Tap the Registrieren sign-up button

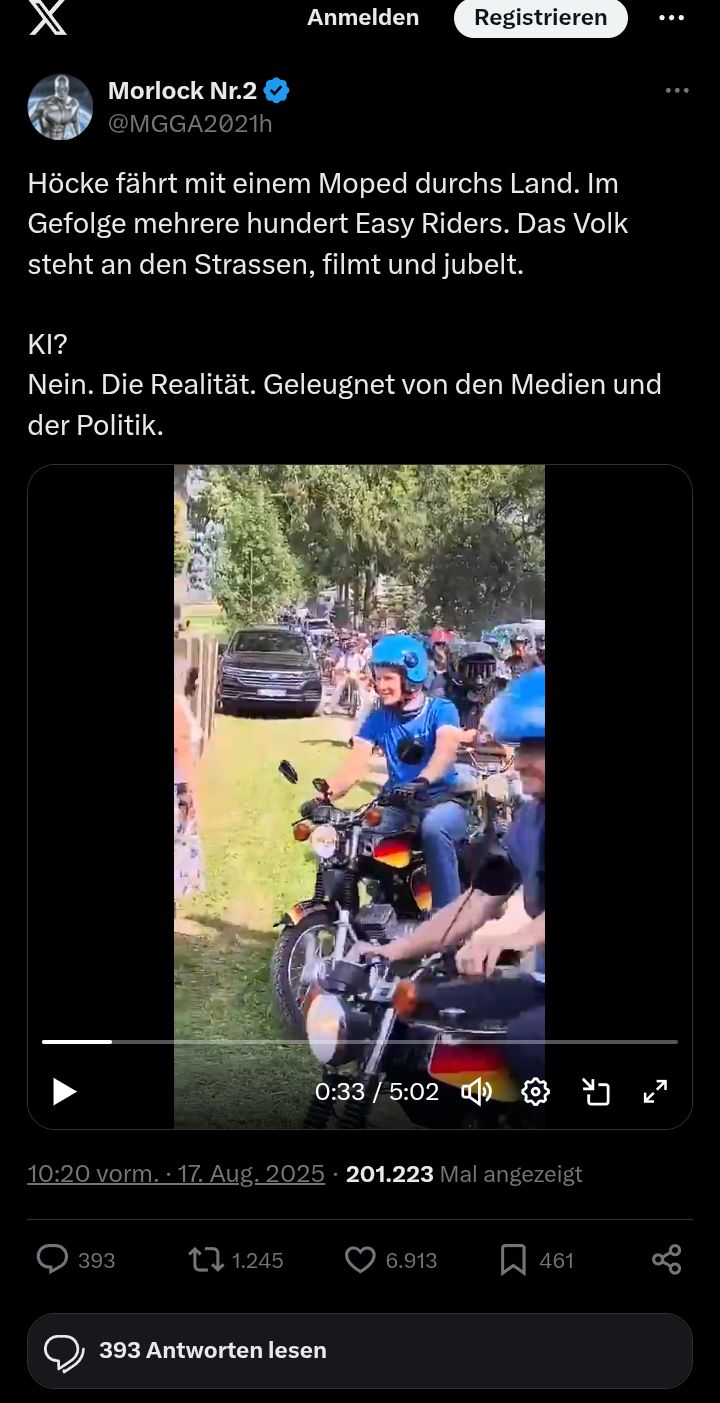(540, 18)
